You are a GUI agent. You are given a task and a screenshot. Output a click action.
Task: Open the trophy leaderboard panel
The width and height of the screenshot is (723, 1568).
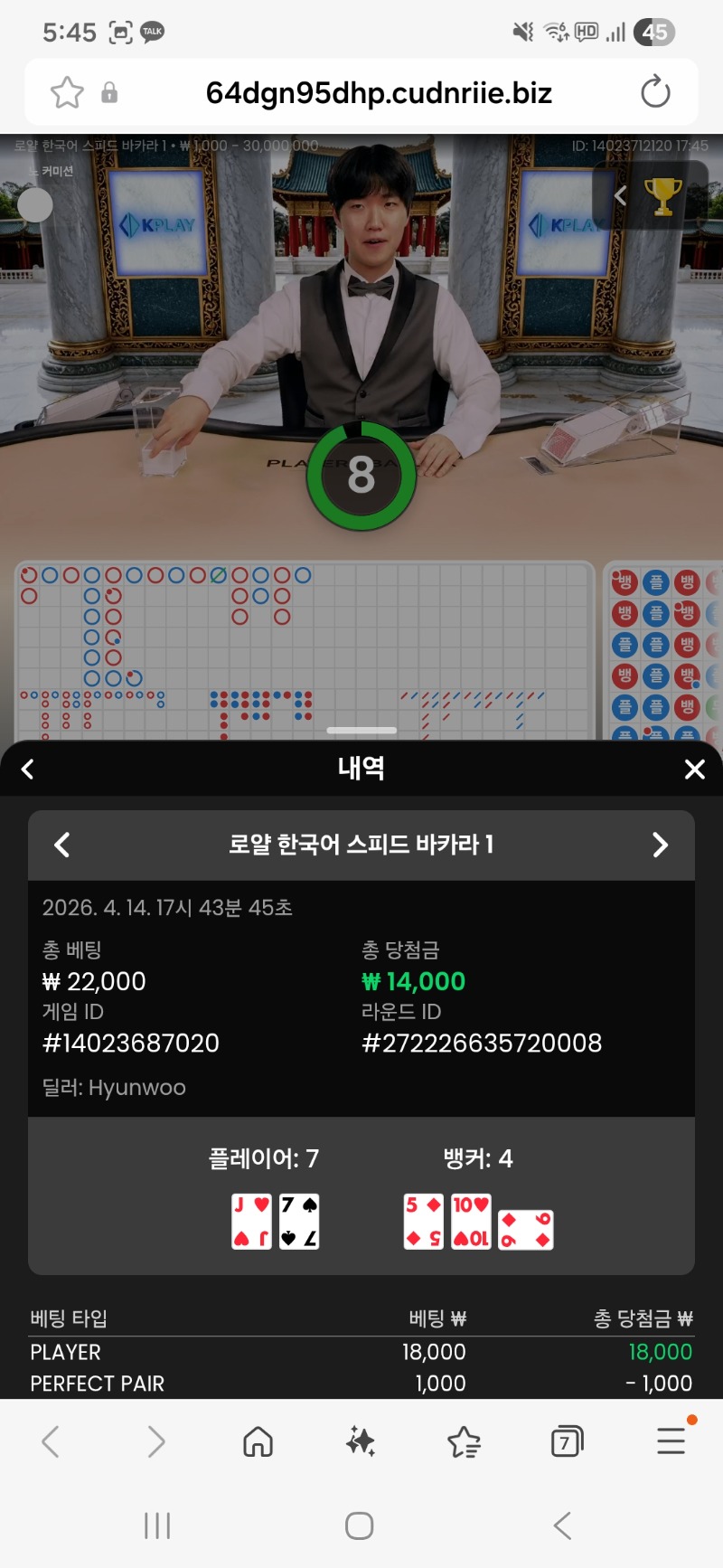click(662, 195)
